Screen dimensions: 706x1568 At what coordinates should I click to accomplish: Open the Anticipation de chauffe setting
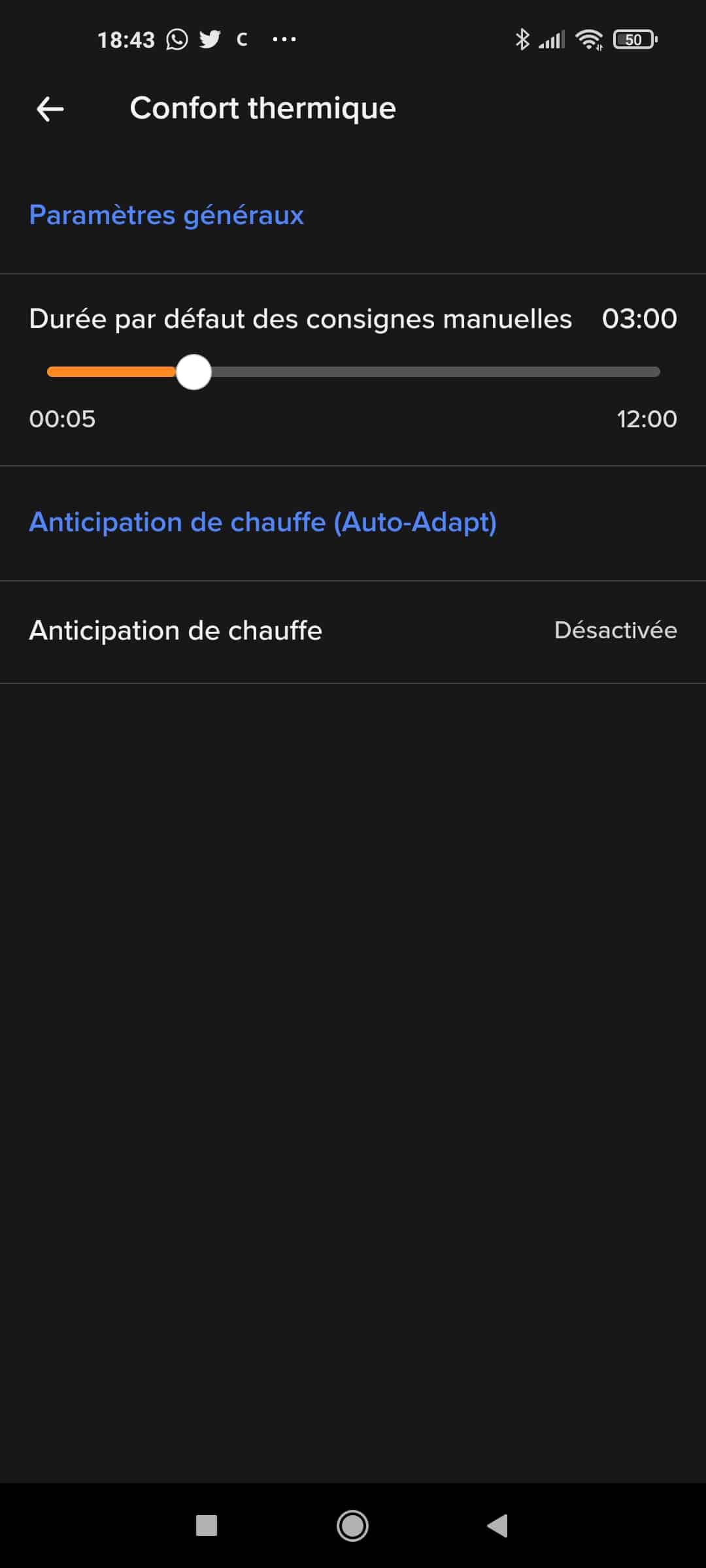(x=353, y=632)
